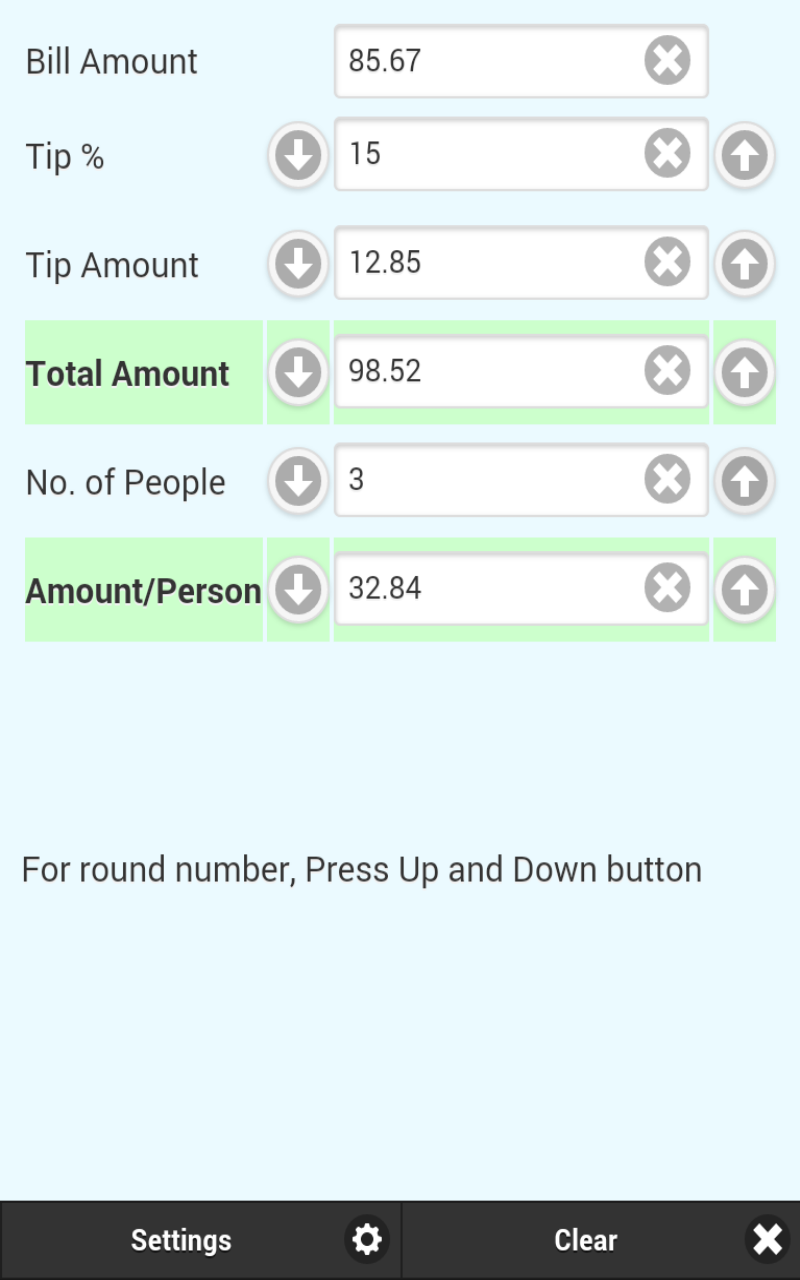The height and width of the screenshot is (1280, 800).
Task: Increase No. of People with the up arrow
Action: point(744,481)
